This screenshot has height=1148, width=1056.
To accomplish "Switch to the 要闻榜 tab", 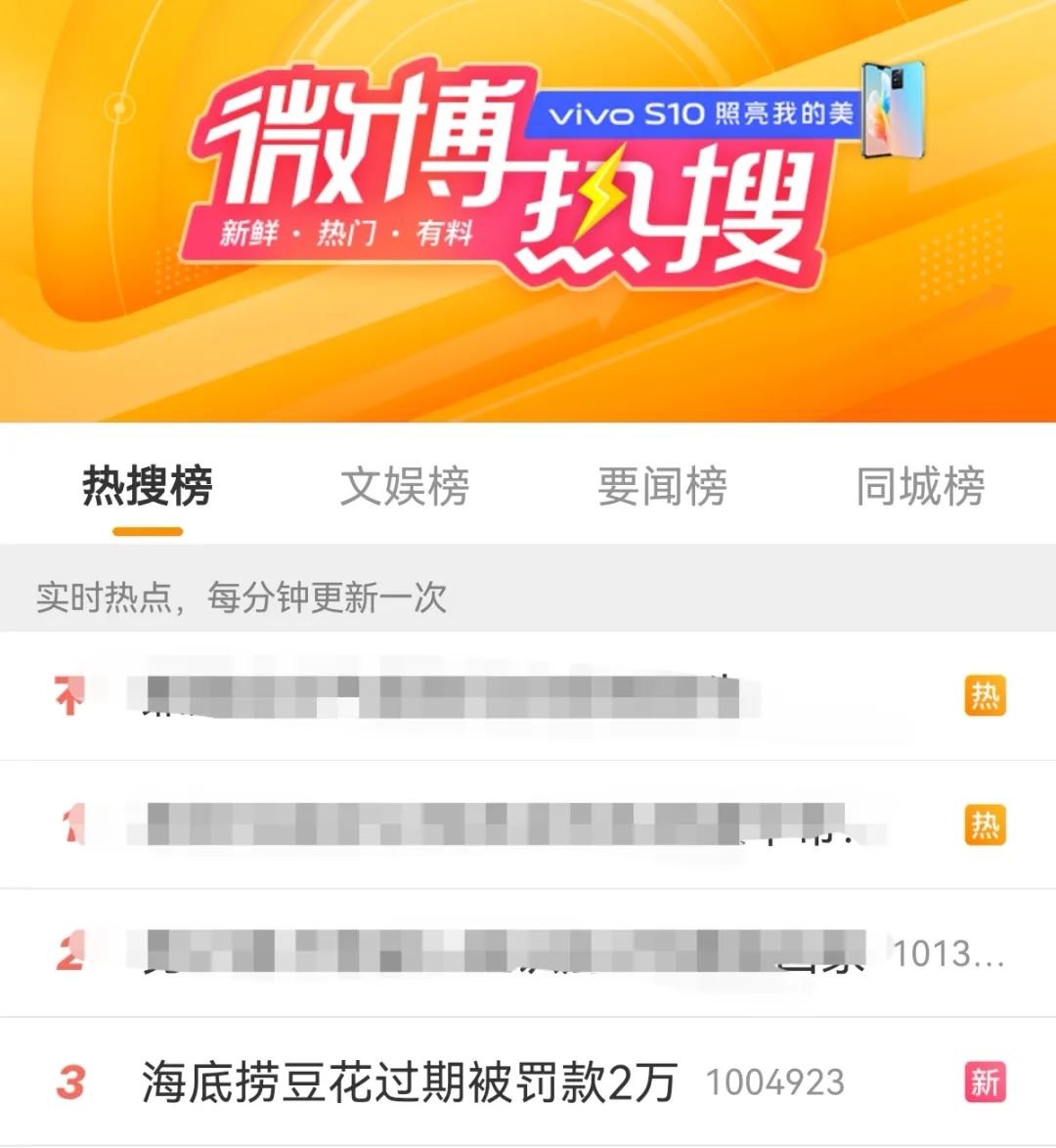I will pos(662,487).
